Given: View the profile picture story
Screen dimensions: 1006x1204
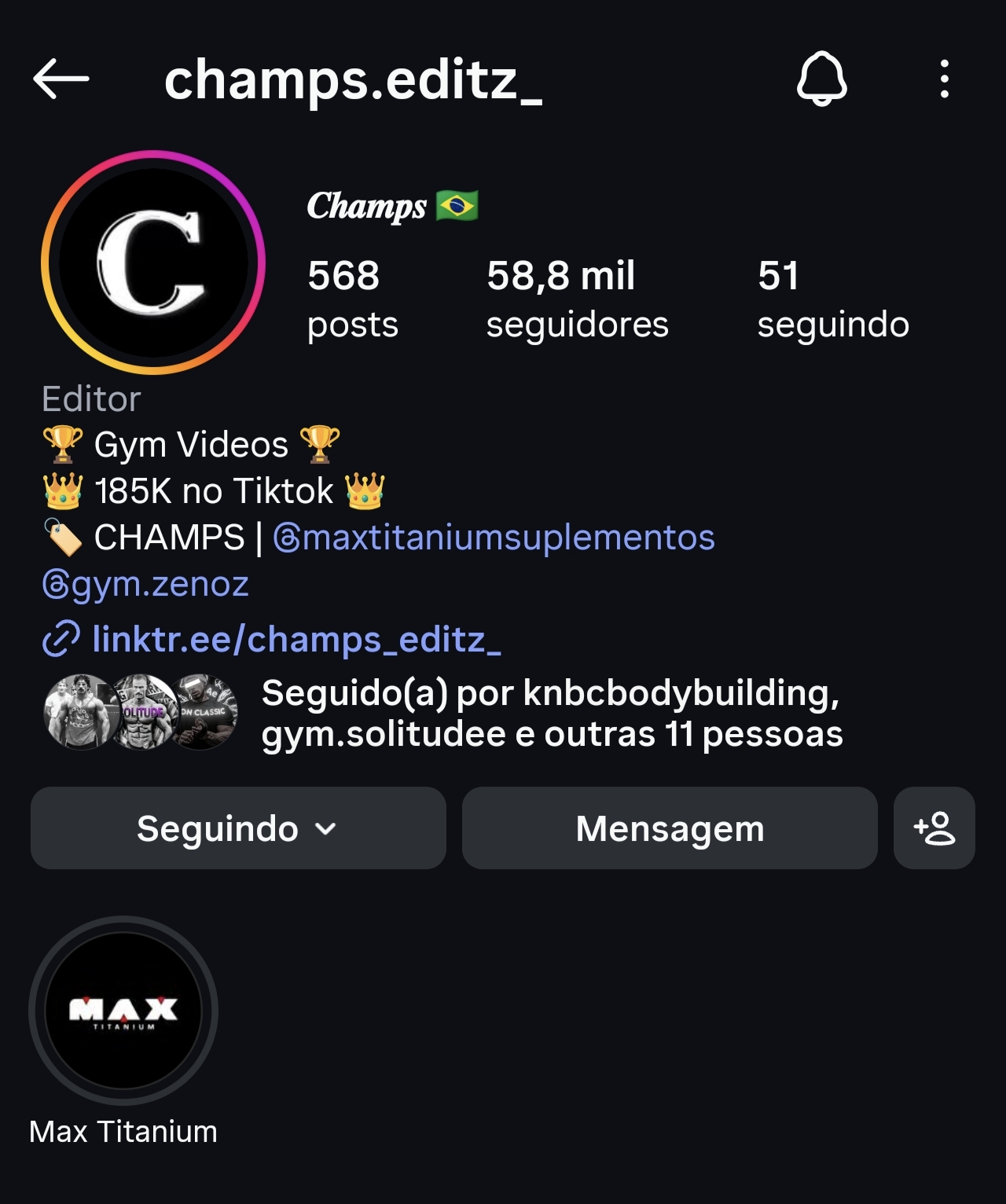Looking at the screenshot, I should [x=153, y=262].
